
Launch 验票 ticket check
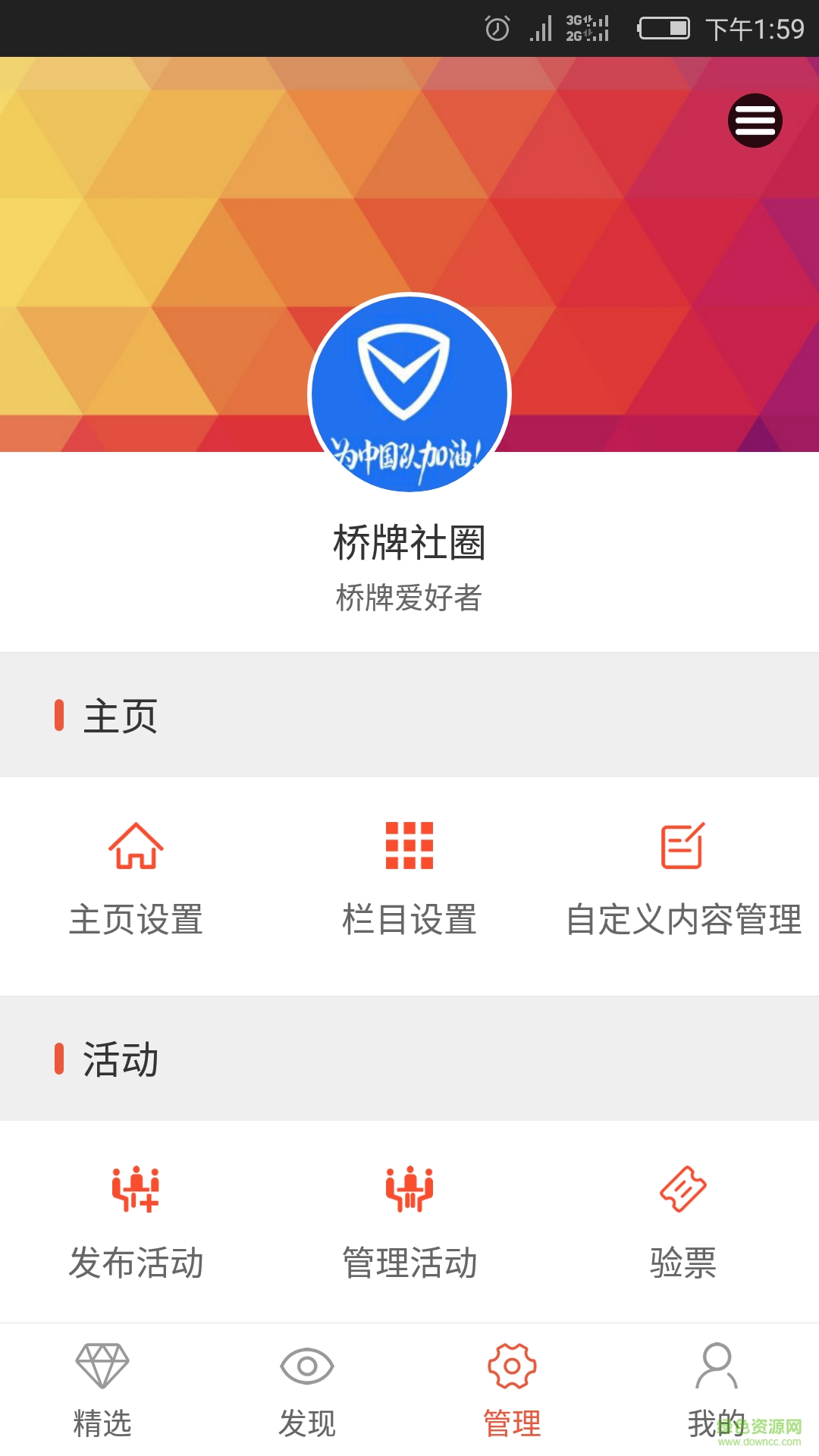pyautogui.click(x=682, y=1222)
